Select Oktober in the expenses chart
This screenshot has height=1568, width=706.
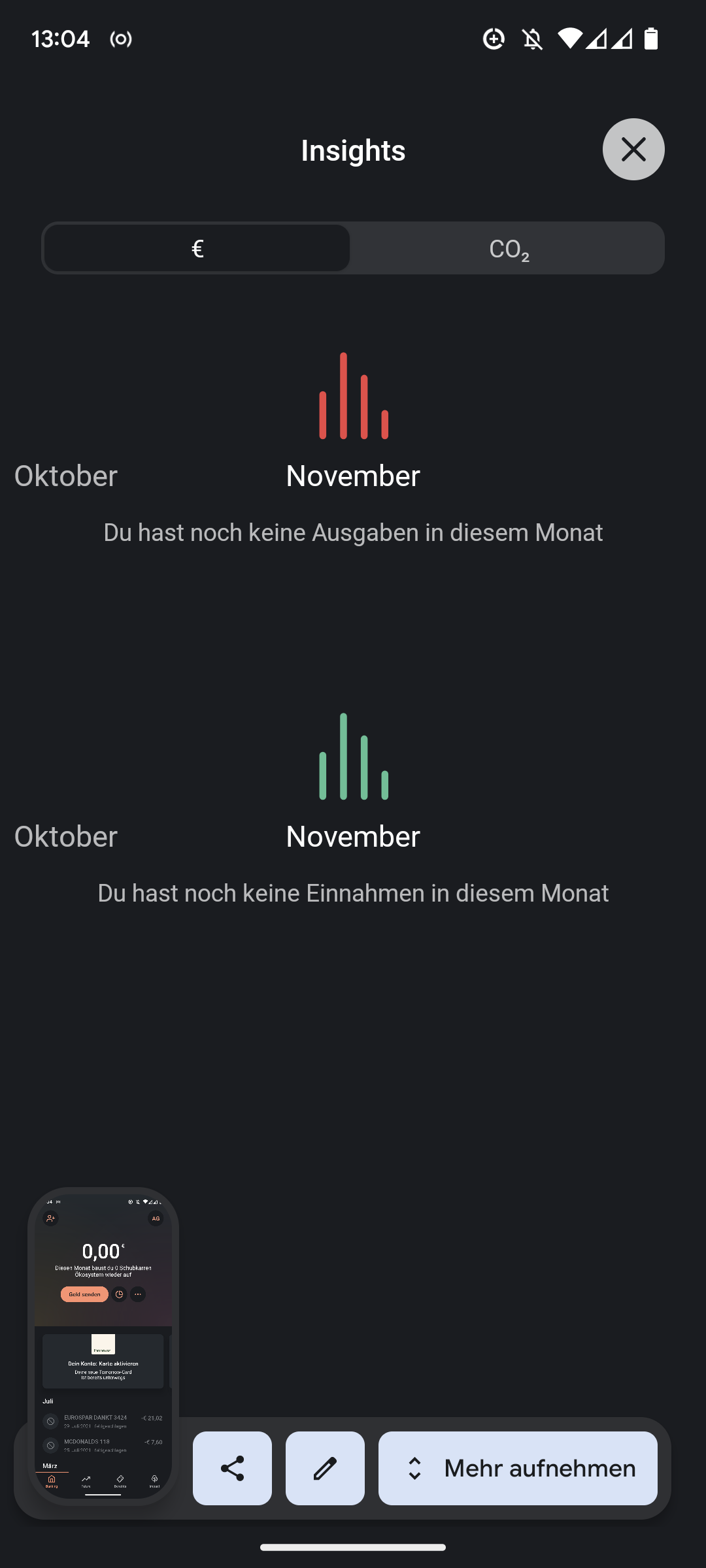coord(66,476)
